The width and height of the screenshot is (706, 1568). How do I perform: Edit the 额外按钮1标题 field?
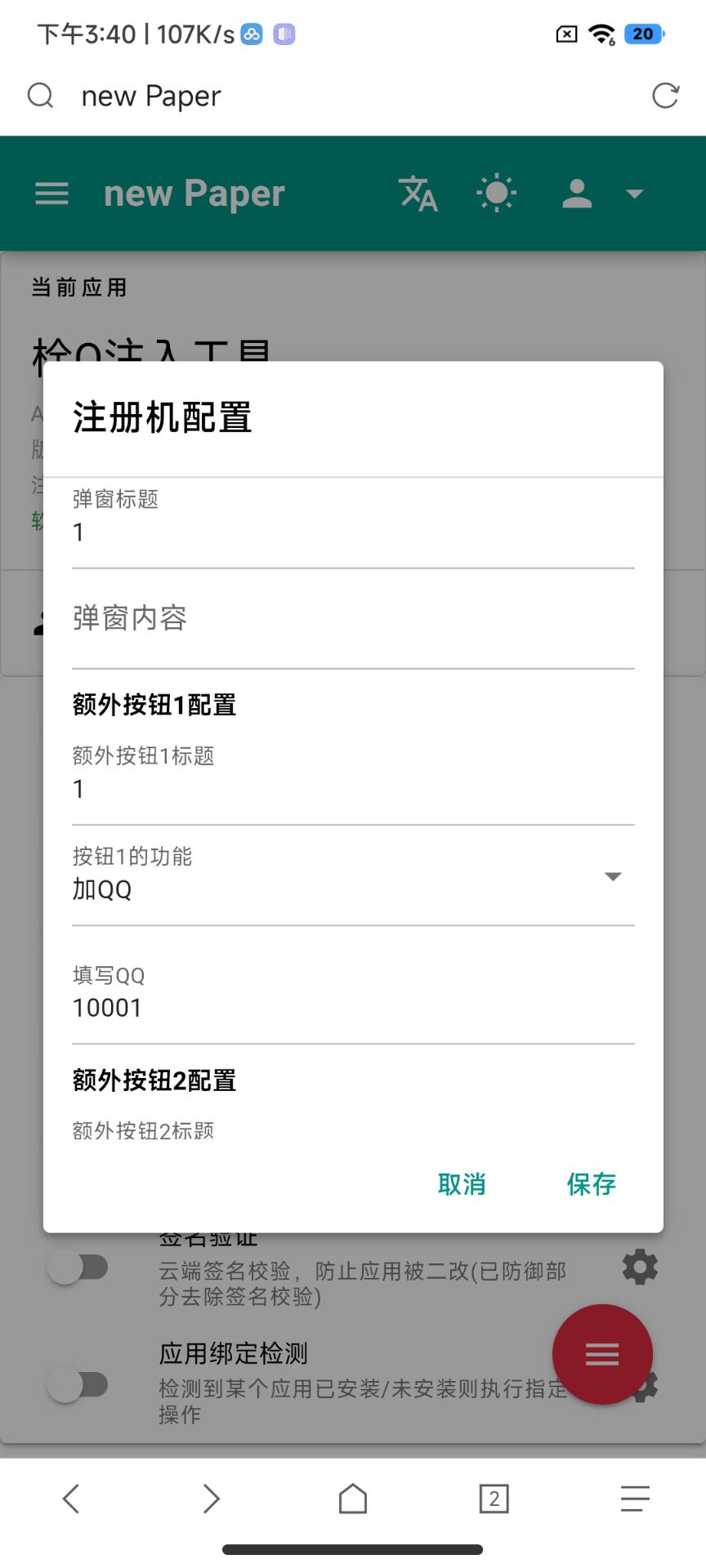353,789
